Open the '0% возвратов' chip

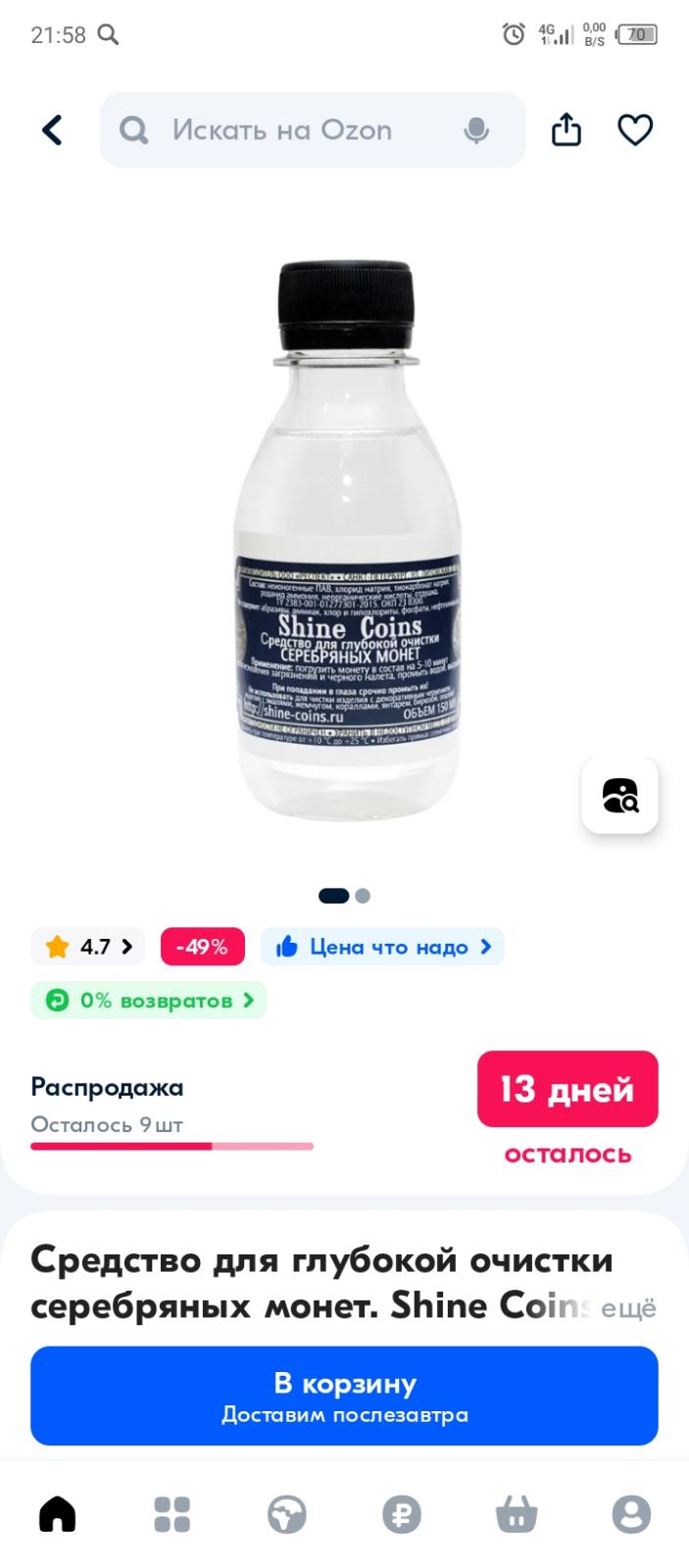(x=149, y=1001)
